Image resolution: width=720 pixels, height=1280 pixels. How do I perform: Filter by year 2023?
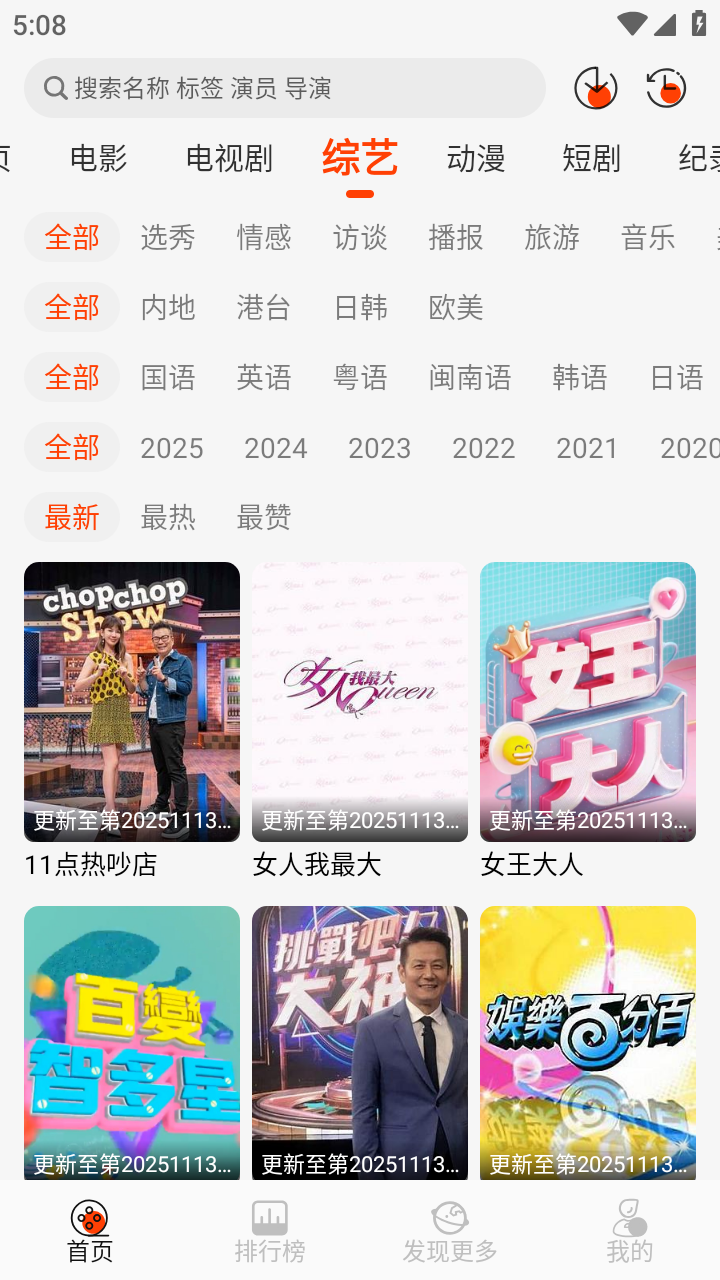click(380, 448)
